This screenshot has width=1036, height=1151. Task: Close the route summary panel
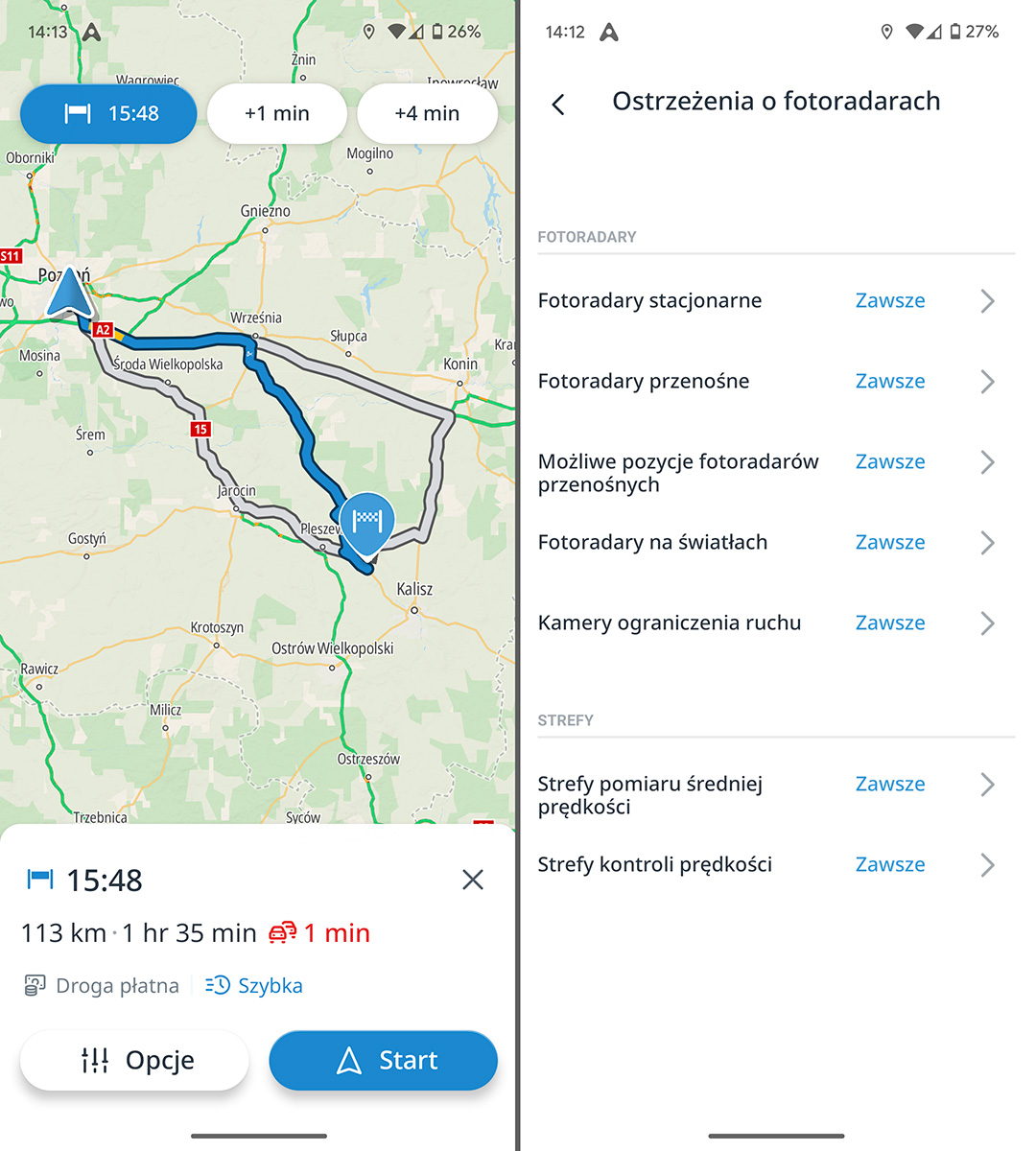[472, 880]
